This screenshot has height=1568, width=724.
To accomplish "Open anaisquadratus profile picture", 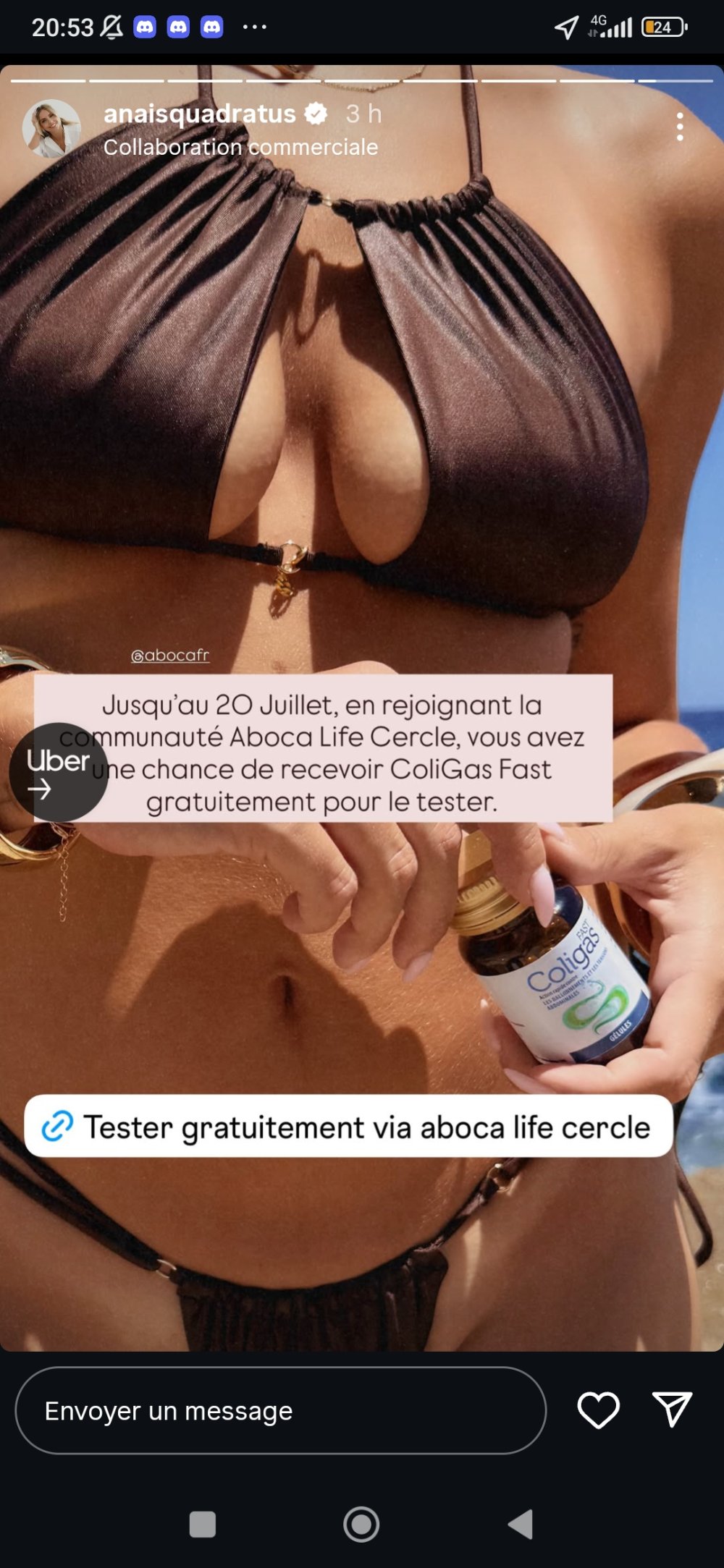I will [x=51, y=129].
